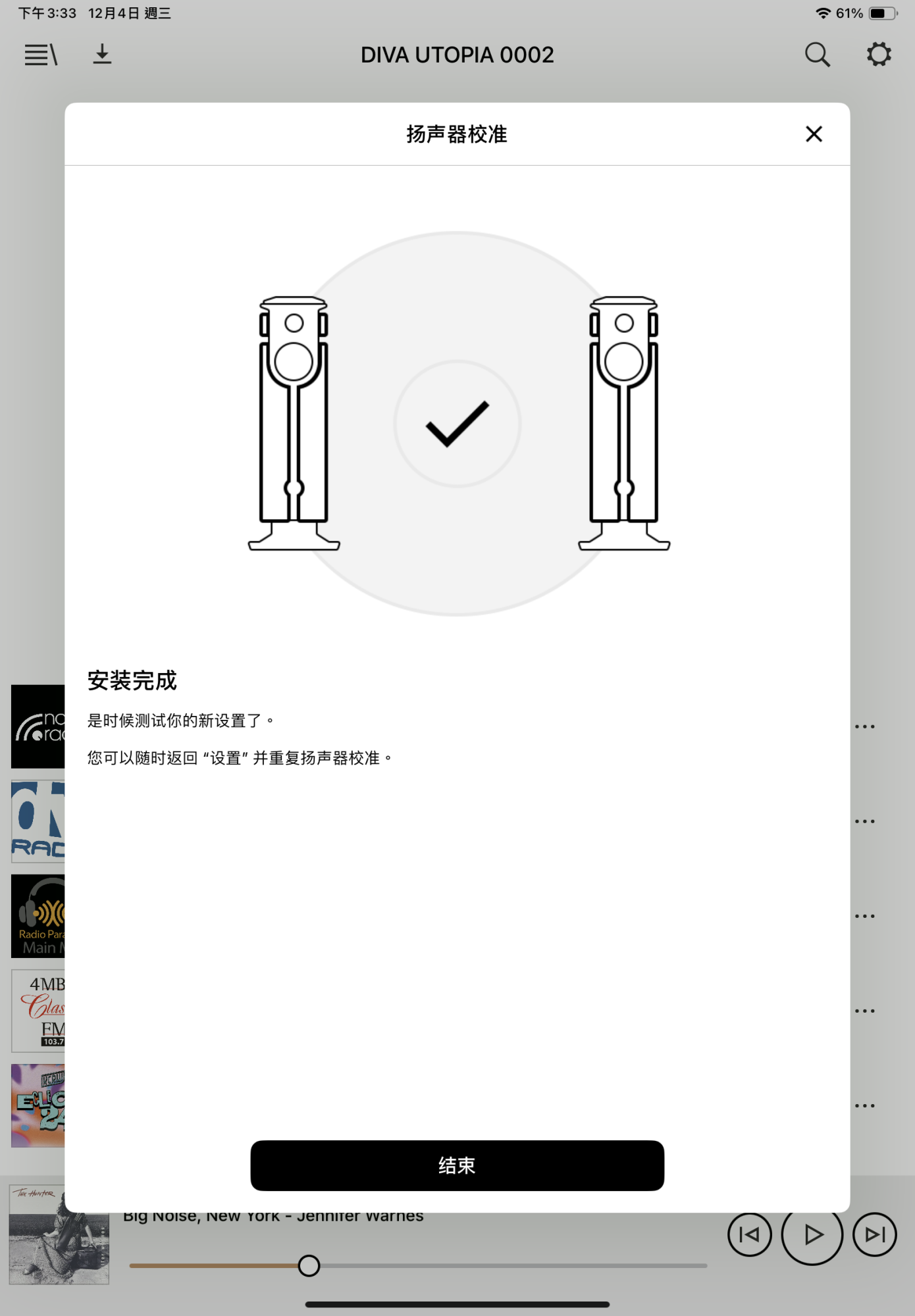This screenshot has height=1316, width=915.
Task: Open the search icon
Action: point(817,55)
